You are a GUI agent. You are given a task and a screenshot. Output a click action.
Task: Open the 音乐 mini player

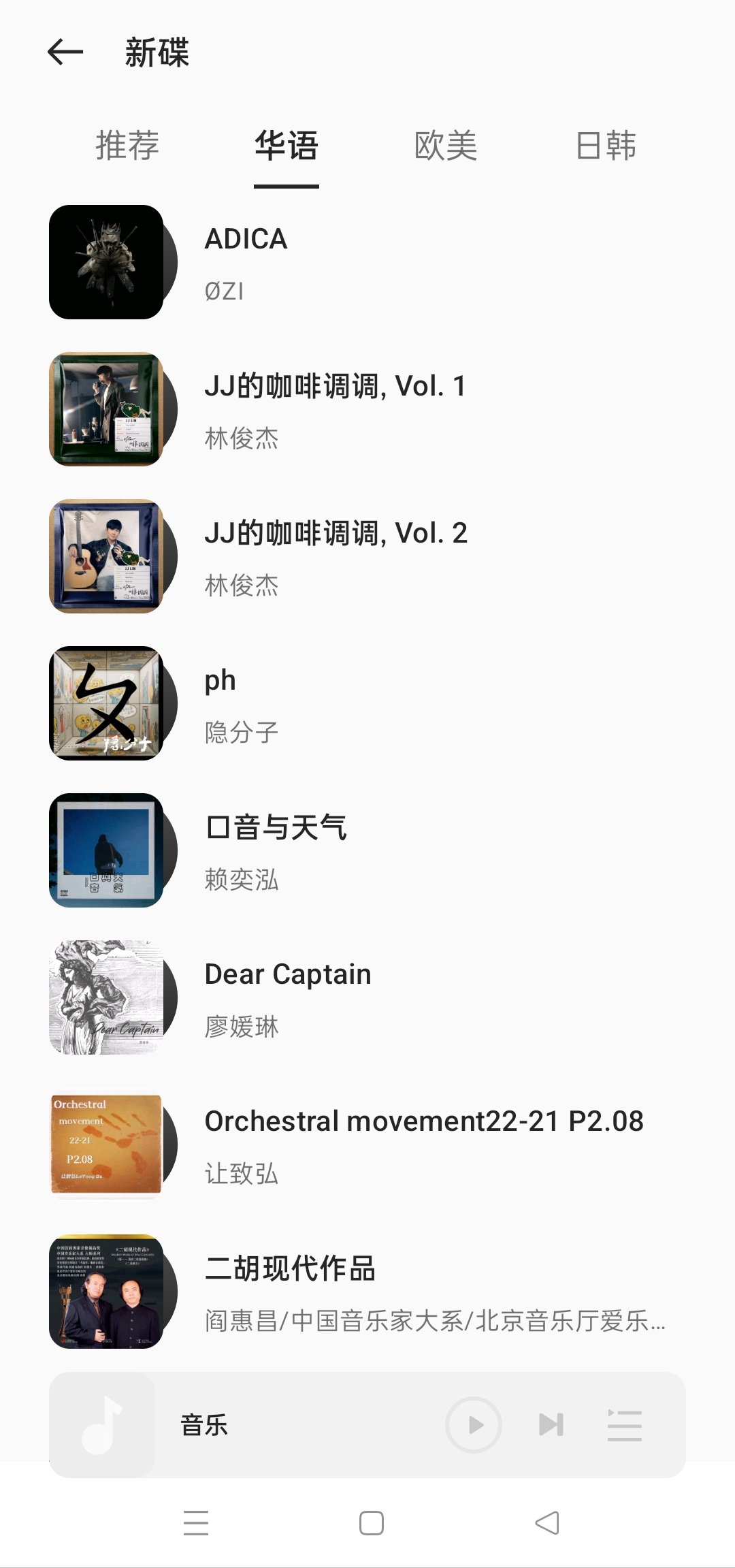(x=272, y=1425)
